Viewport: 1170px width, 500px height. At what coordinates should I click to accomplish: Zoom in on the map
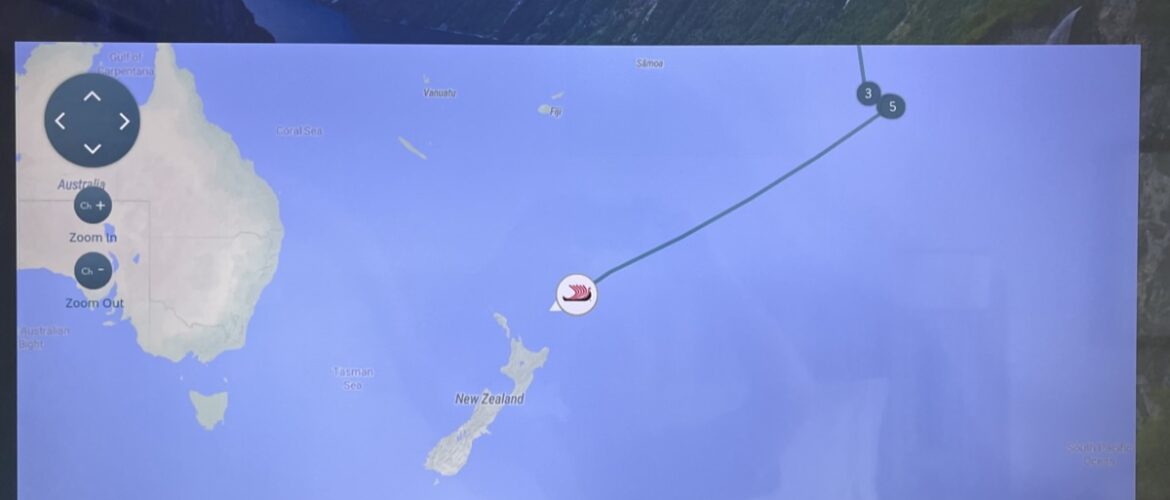pyautogui.click(x=93, y=205)
